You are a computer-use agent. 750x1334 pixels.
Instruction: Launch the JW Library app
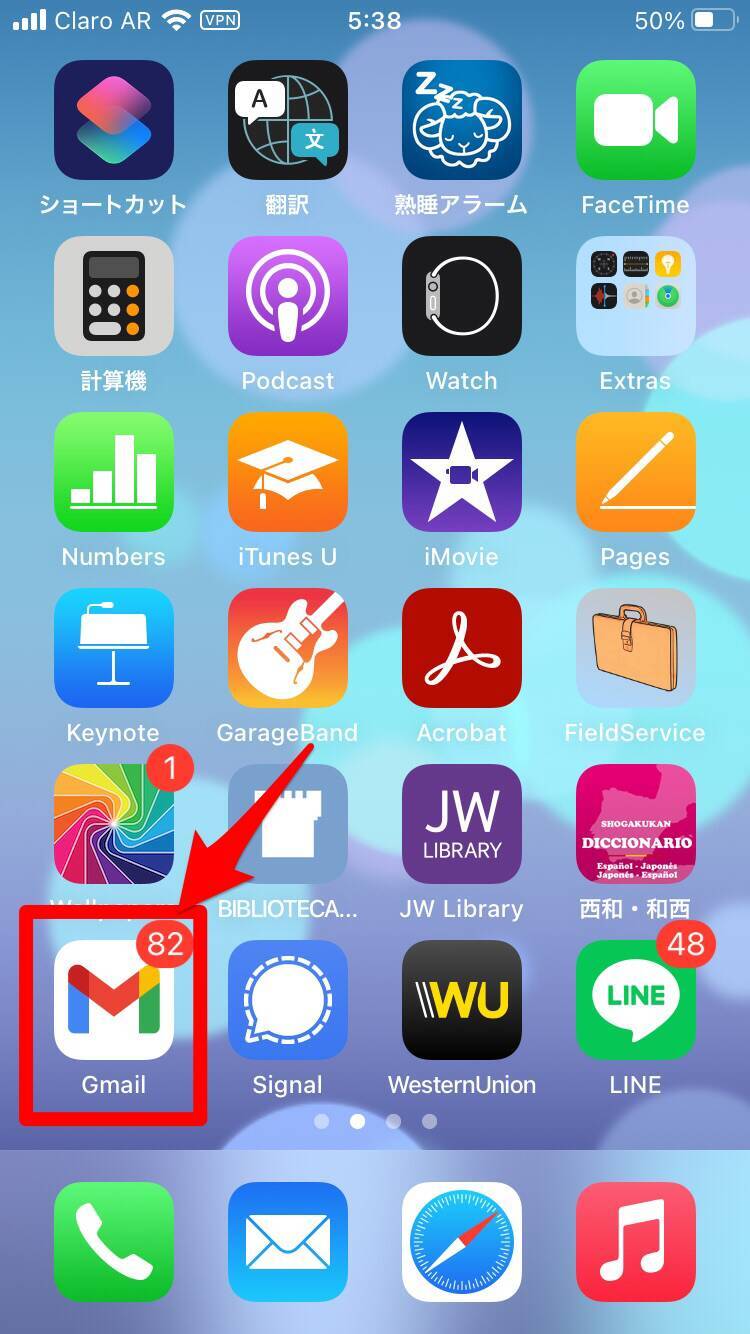[461, 824]
